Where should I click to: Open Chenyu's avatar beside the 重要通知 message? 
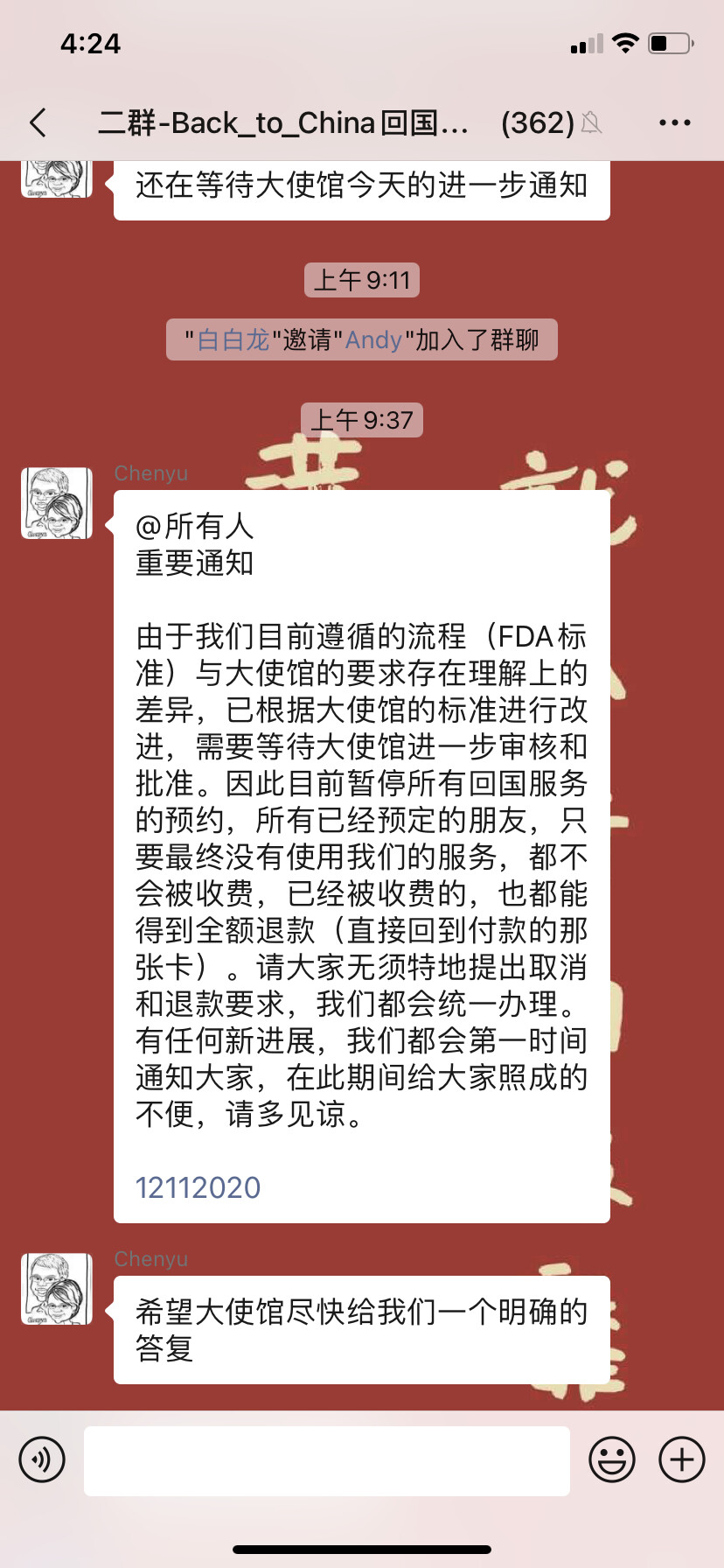click(57, 503)
